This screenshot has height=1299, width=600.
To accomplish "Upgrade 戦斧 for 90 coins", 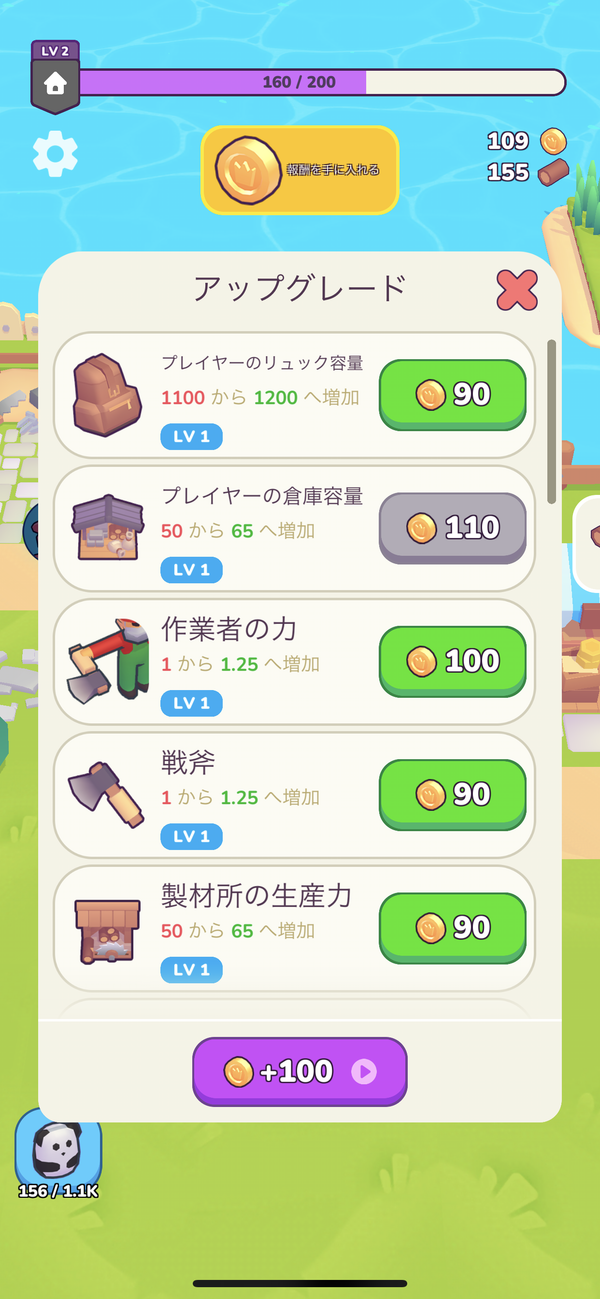I will pos(453,795).
